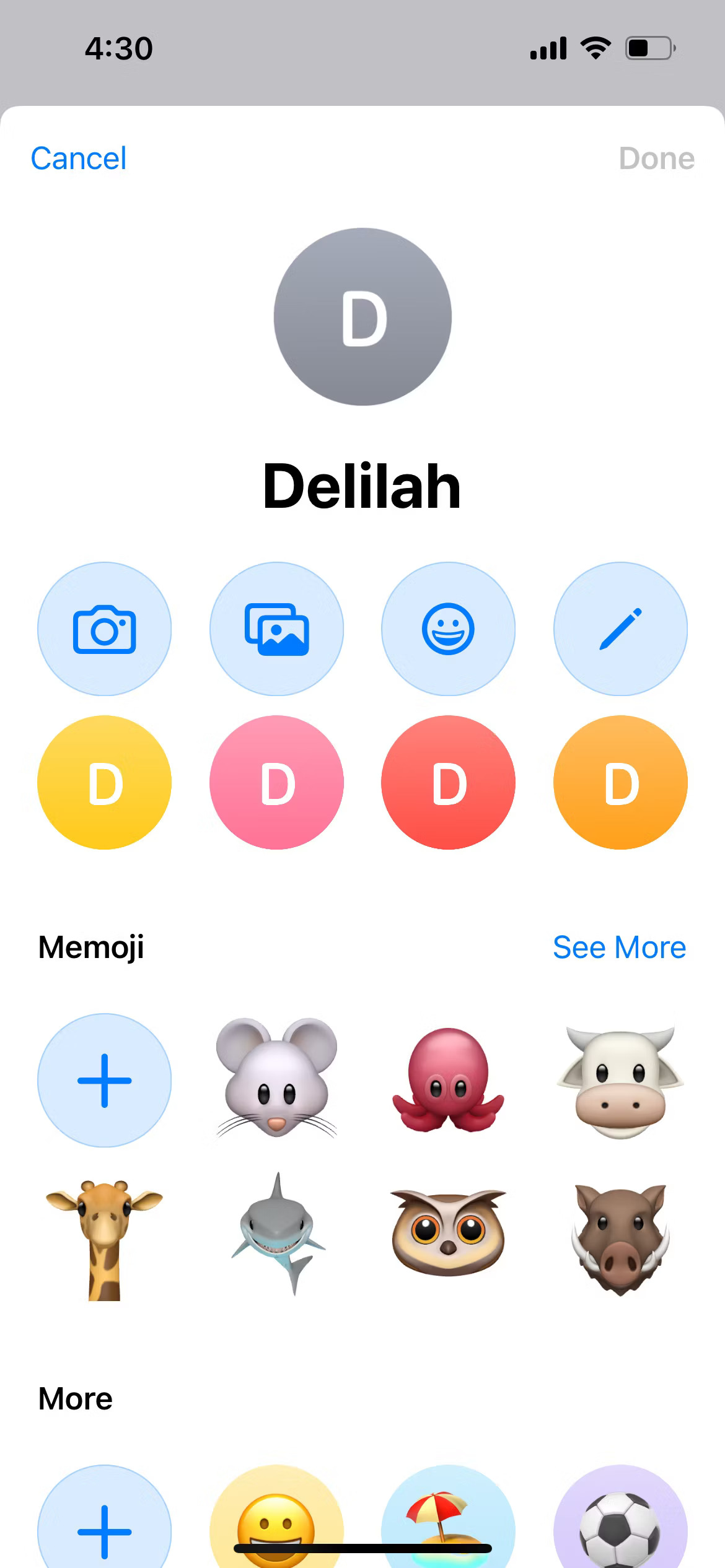
Task: Pick the cow Memoji
Action: point(620,1080)
